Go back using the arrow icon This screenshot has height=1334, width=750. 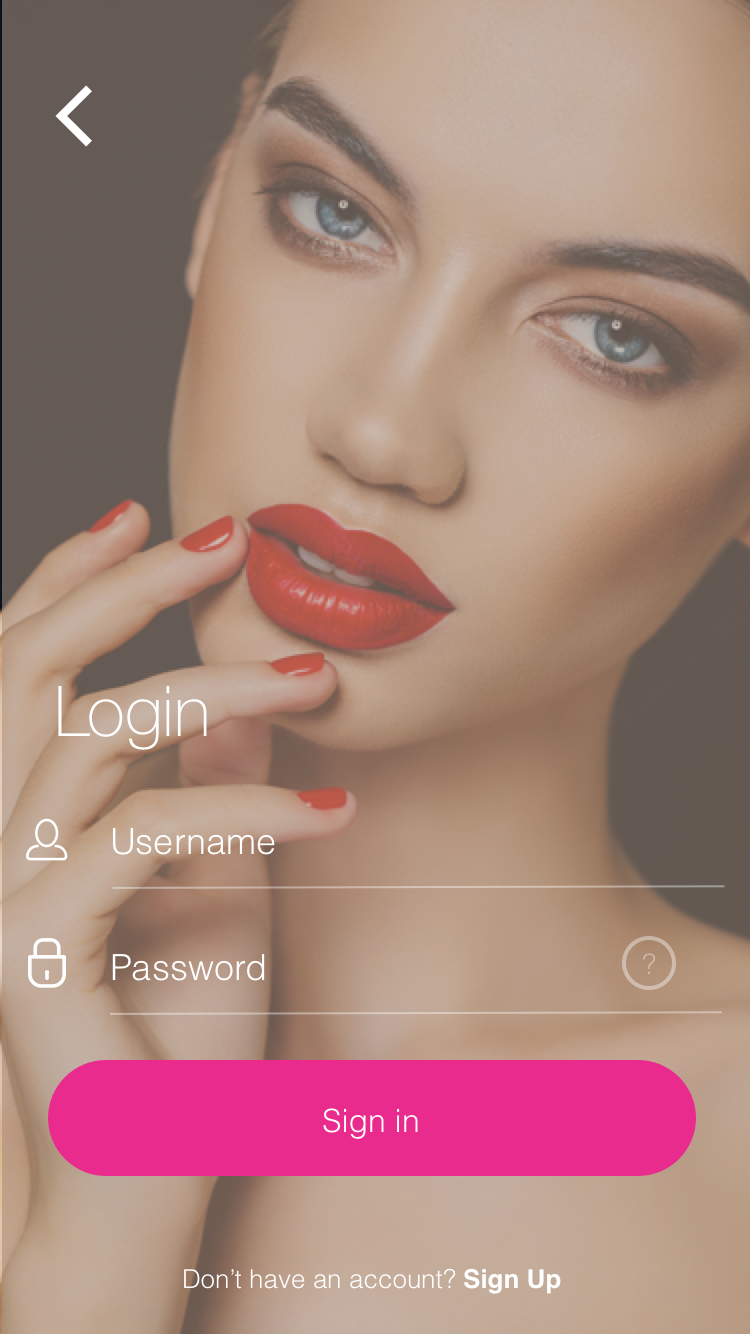point(74,116)
